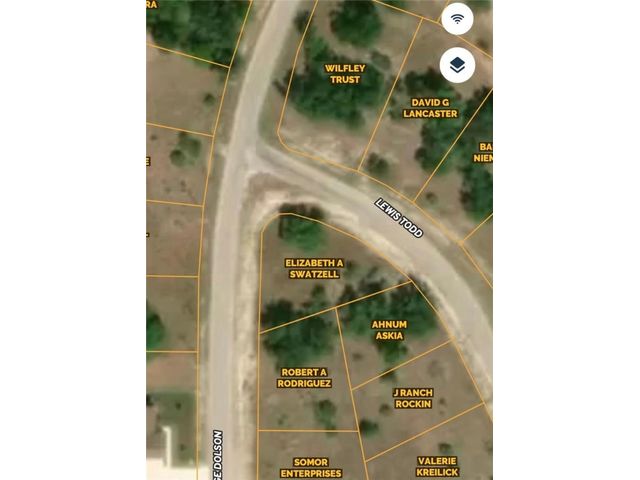Select the Elizabeth A Swatzell parcel
The height and width of the screenshot is (480, 640).
314,268
